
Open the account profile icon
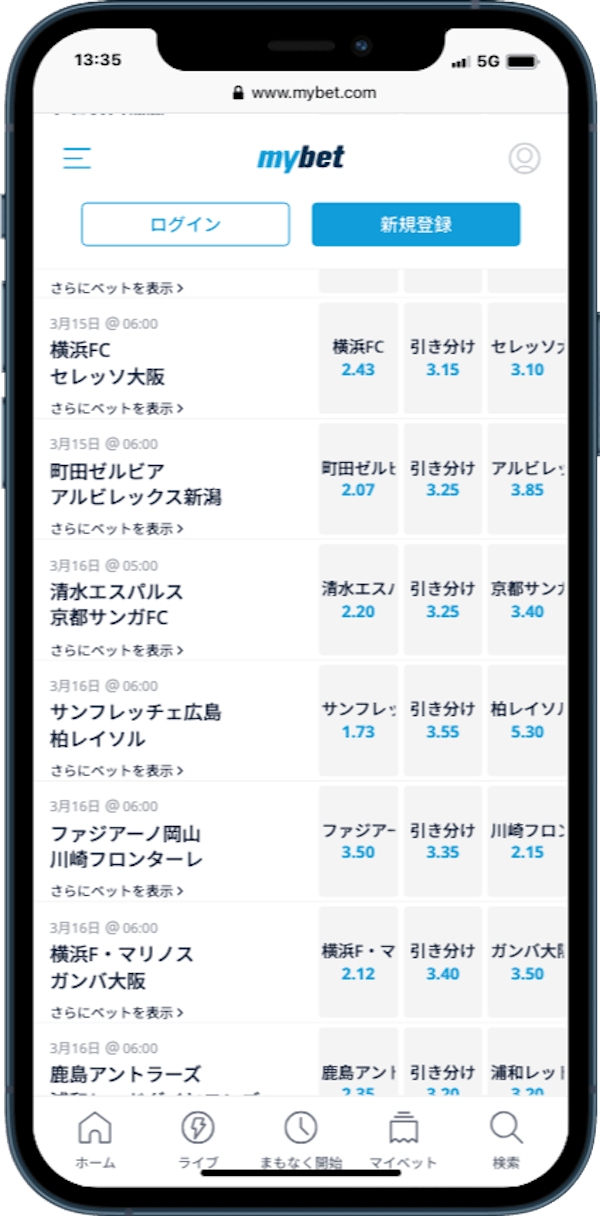(524, 158)
